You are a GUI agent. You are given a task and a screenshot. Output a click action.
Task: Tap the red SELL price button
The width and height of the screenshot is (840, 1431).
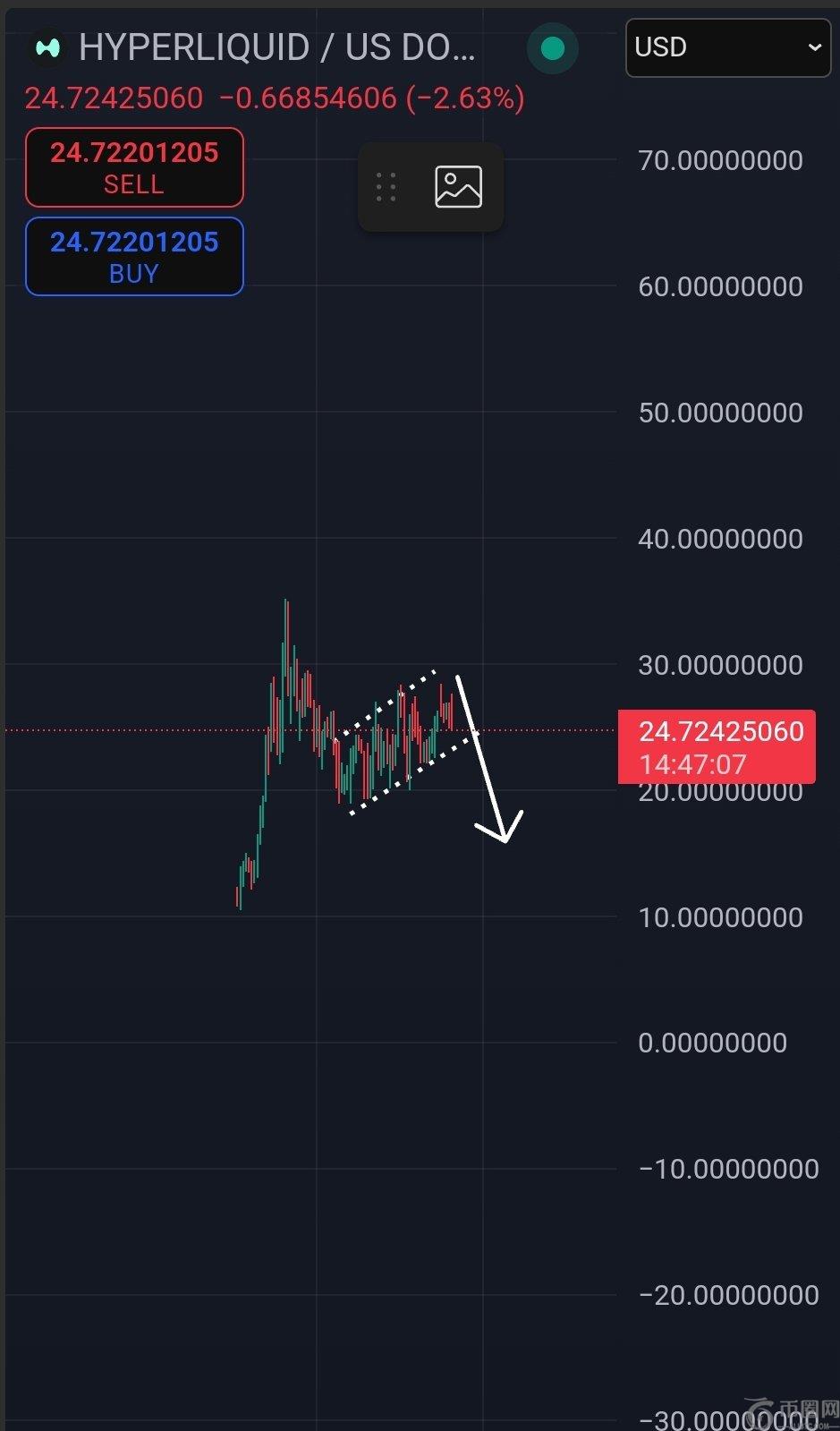tap(134, 167)
